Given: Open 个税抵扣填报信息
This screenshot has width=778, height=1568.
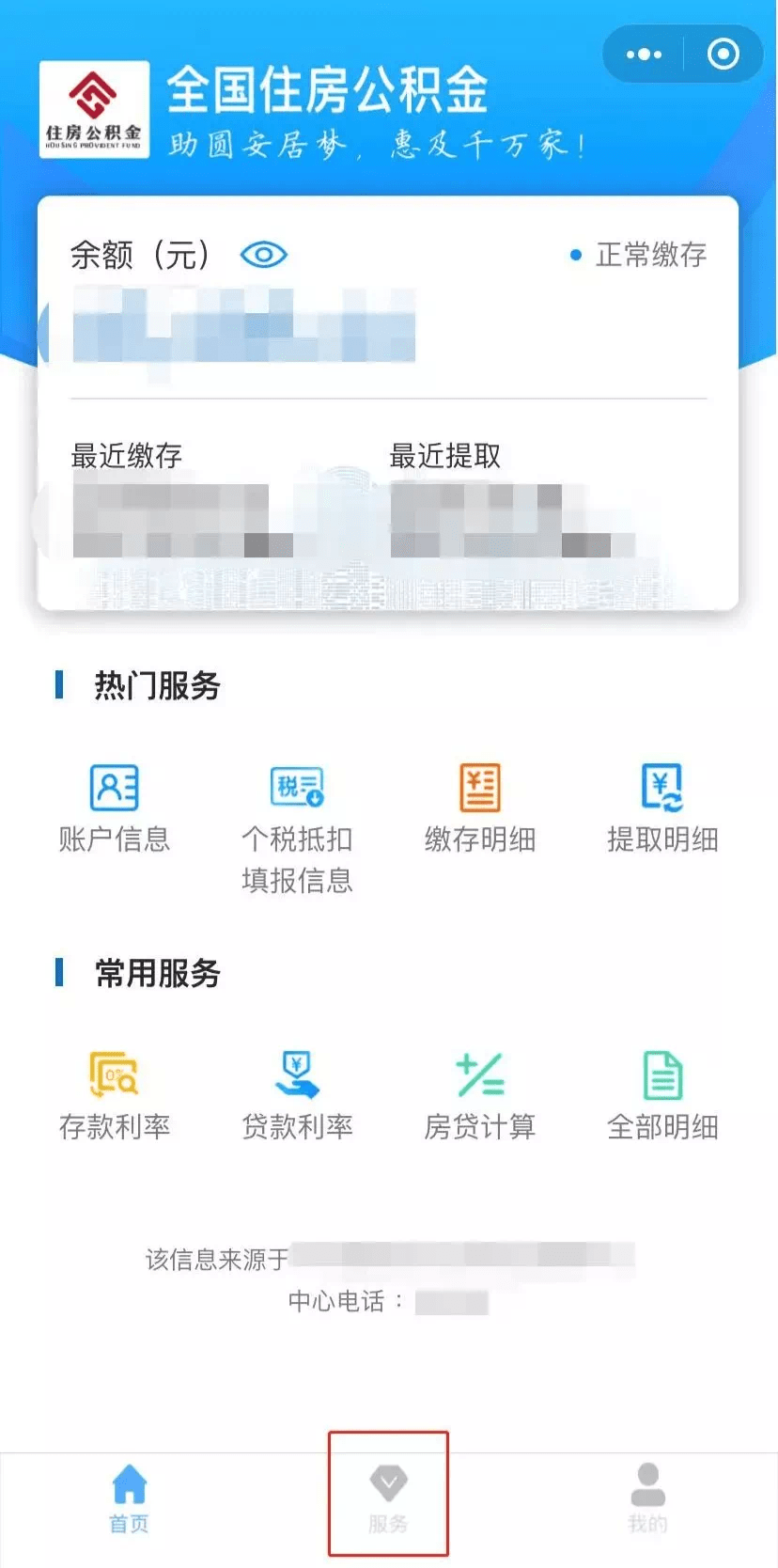Looking at the screenshot, I should [x=297, y=827].
